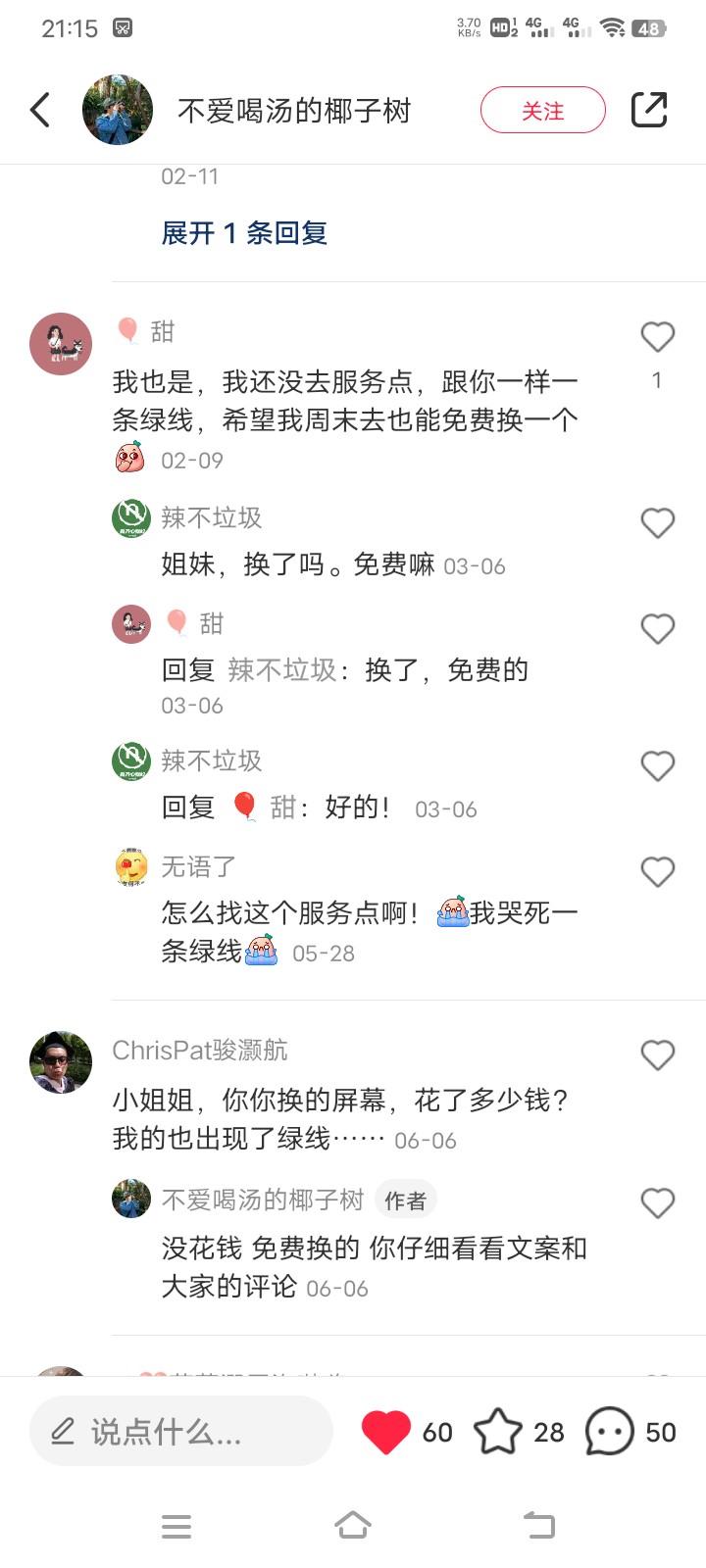
Task: Like 辣不垃圾's reply 好的！
Action: [x=657, y=766]
